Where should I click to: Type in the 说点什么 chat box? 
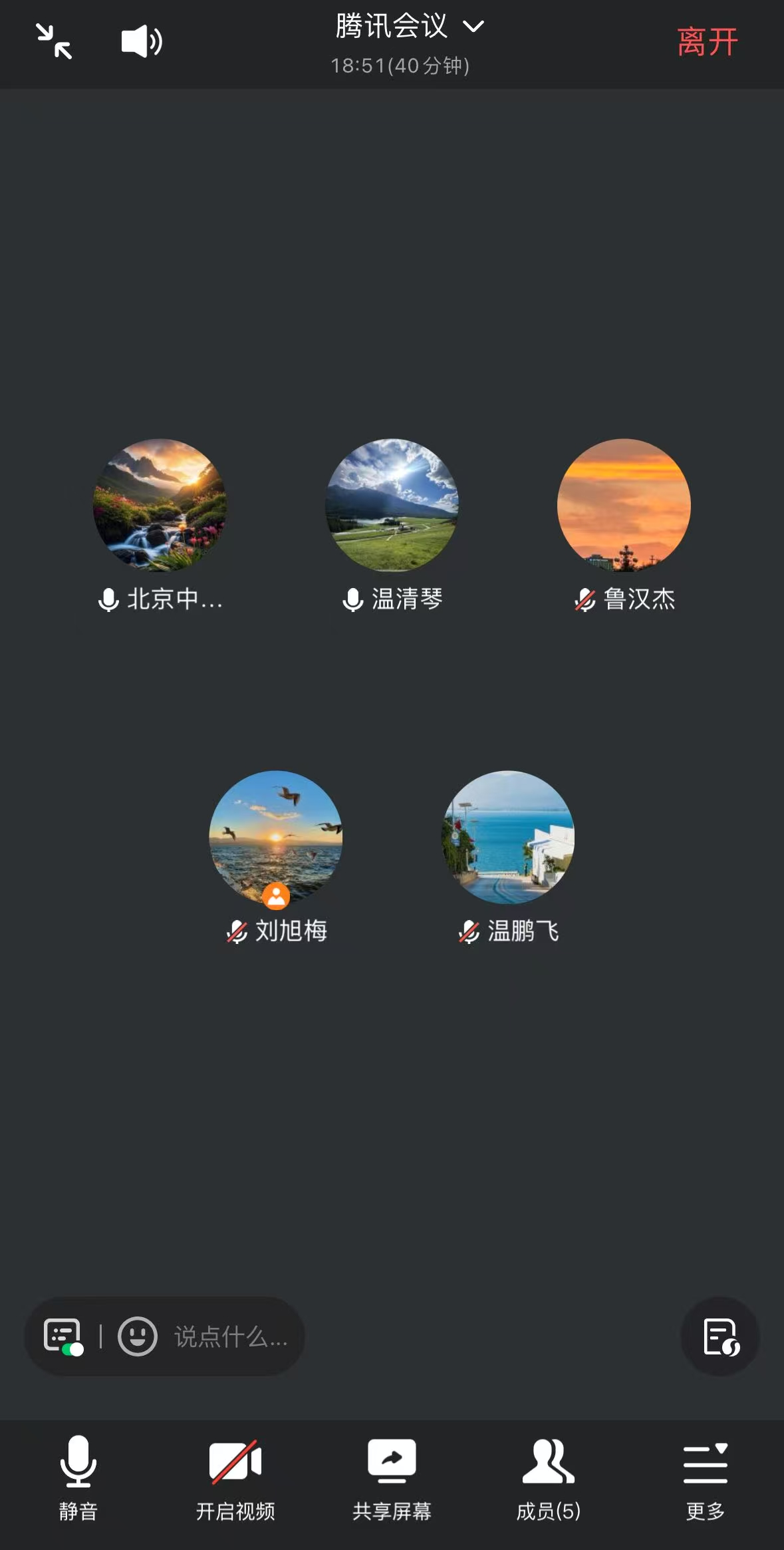coord(230,1336)
